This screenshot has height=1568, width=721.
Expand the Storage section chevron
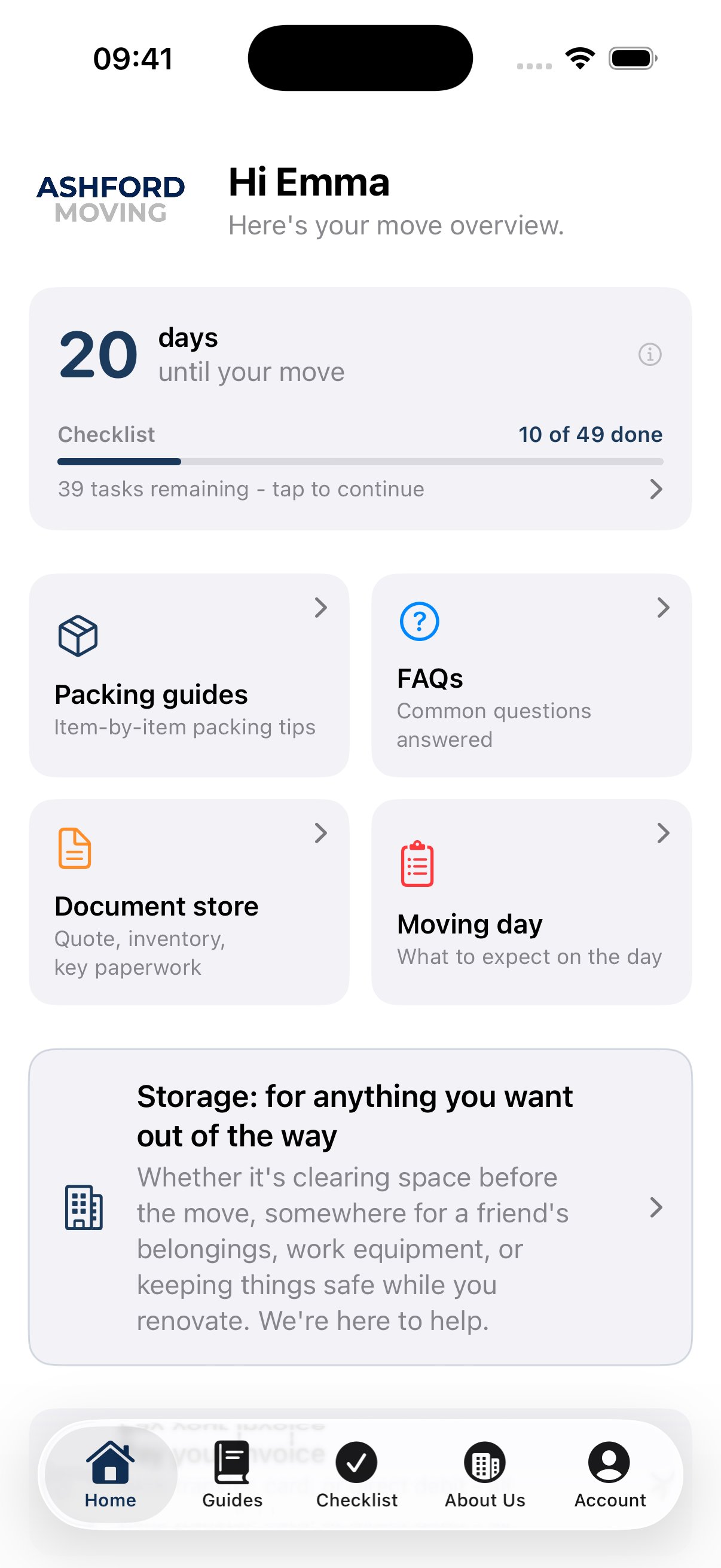coord(655,1207)
